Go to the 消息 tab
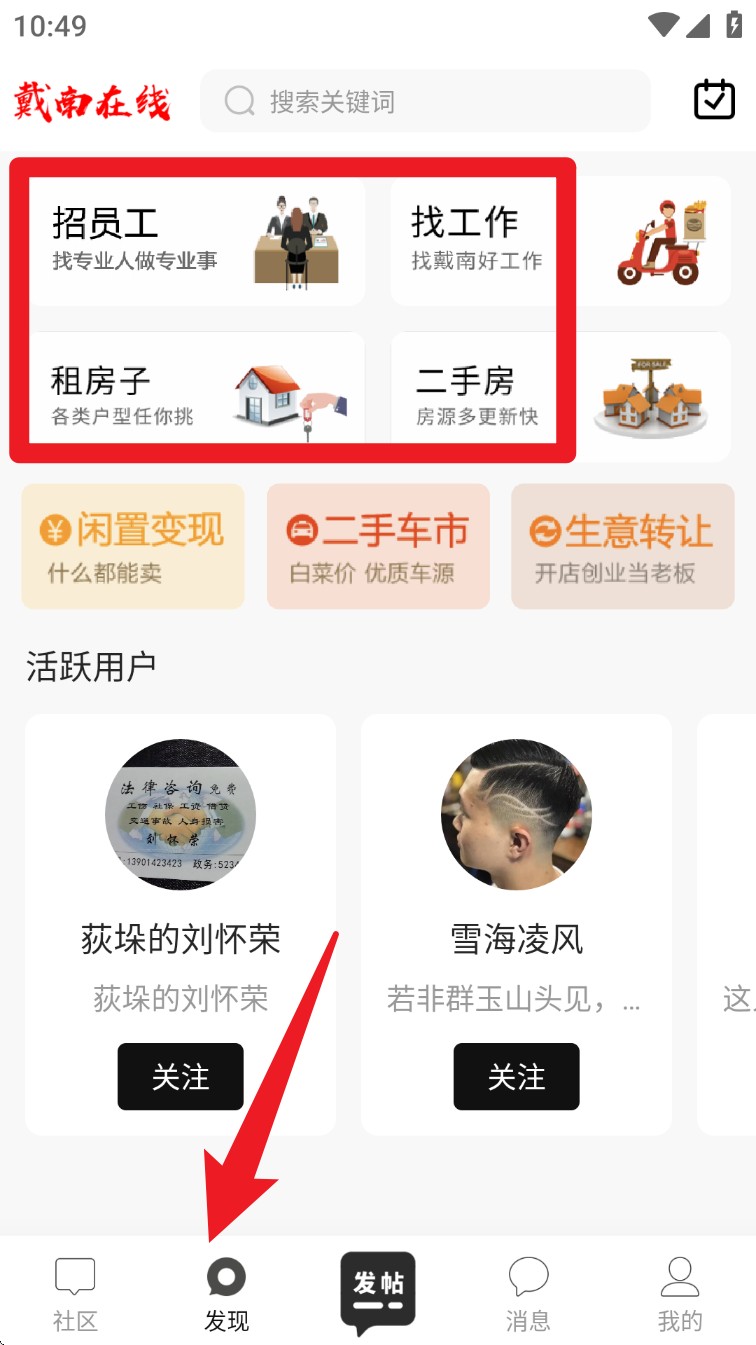756x1345 pixels. [x=528, y=1293]
